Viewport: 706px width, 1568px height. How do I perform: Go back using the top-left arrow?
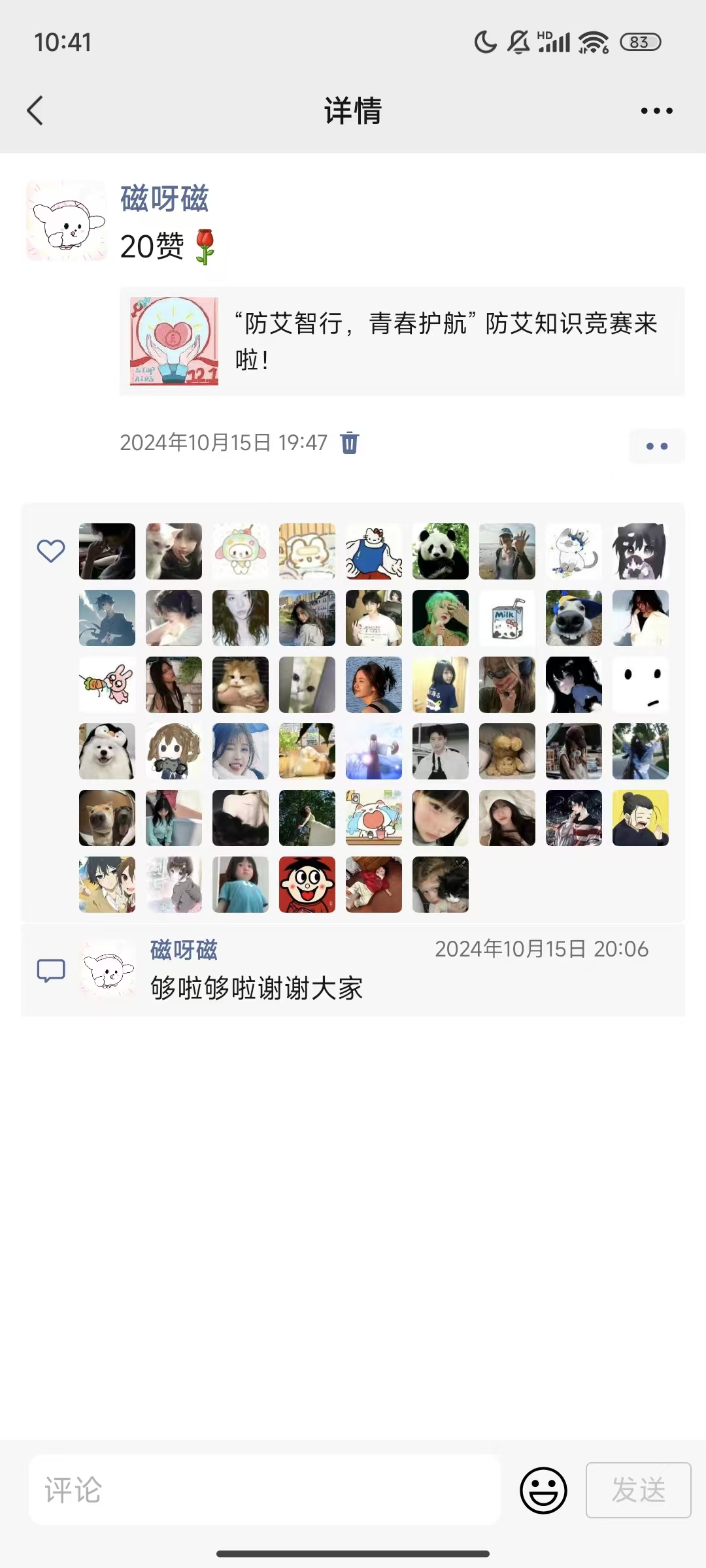[35, 110]
